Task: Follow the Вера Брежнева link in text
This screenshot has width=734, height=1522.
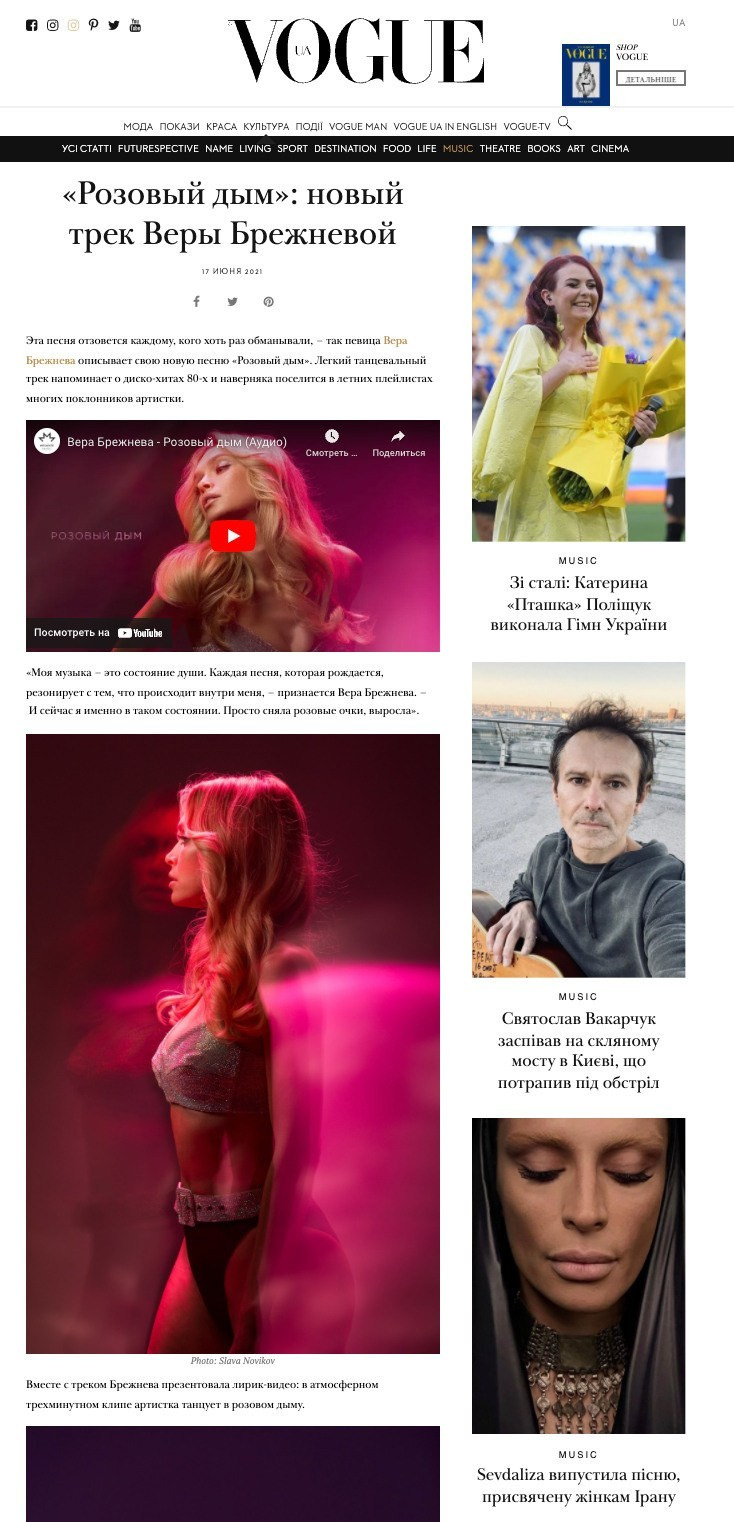Action: click(395, 341)
